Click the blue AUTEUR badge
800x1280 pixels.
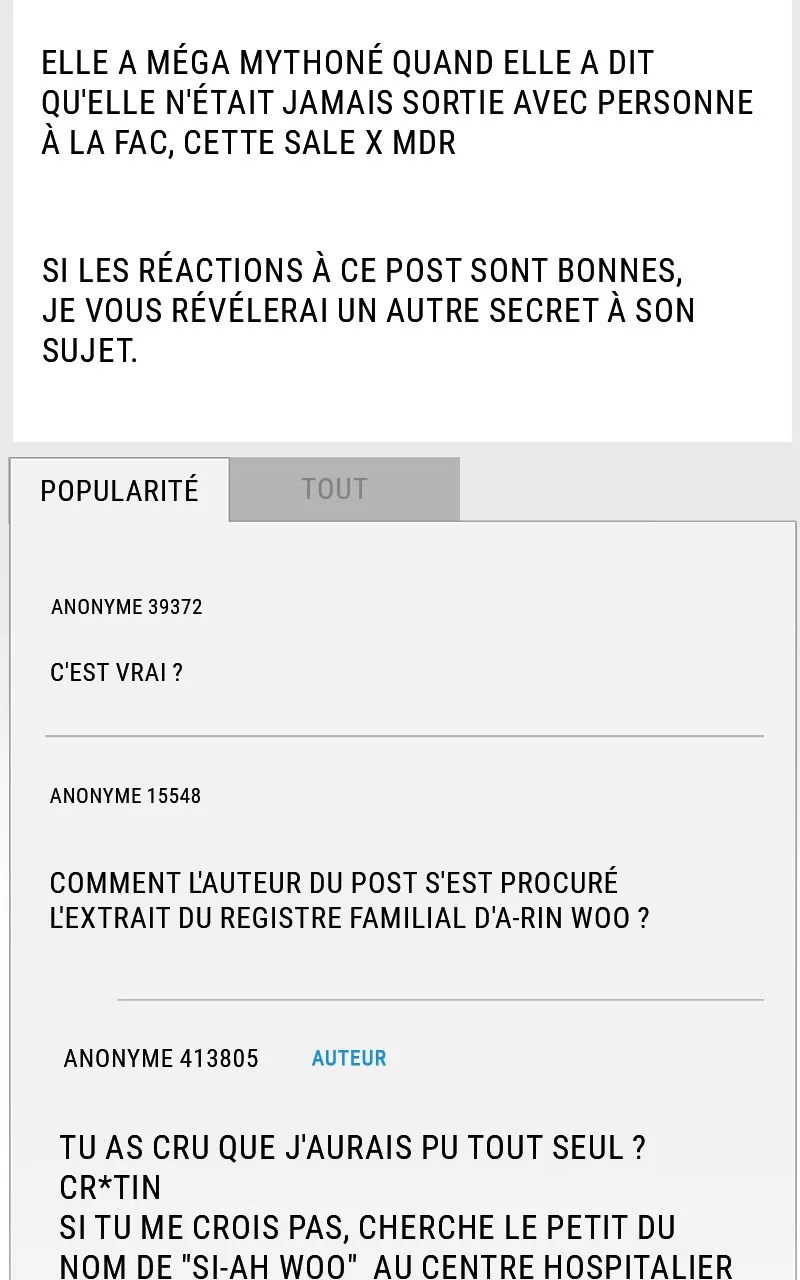click(348, 1057)
